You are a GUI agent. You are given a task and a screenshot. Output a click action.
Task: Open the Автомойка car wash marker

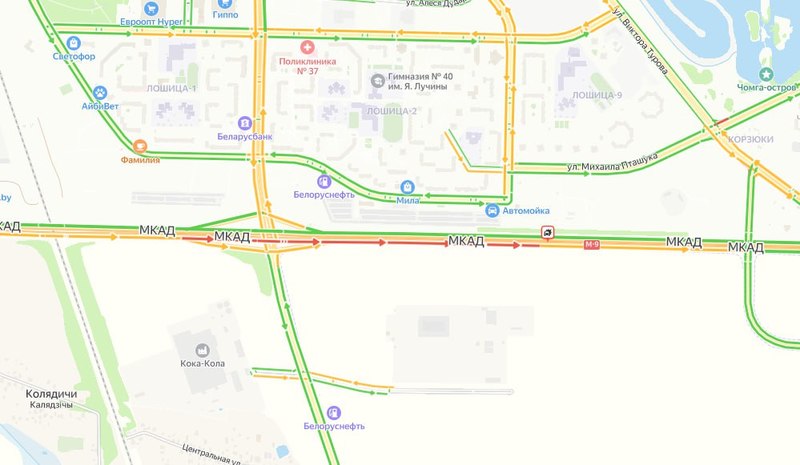pos(491,211)
